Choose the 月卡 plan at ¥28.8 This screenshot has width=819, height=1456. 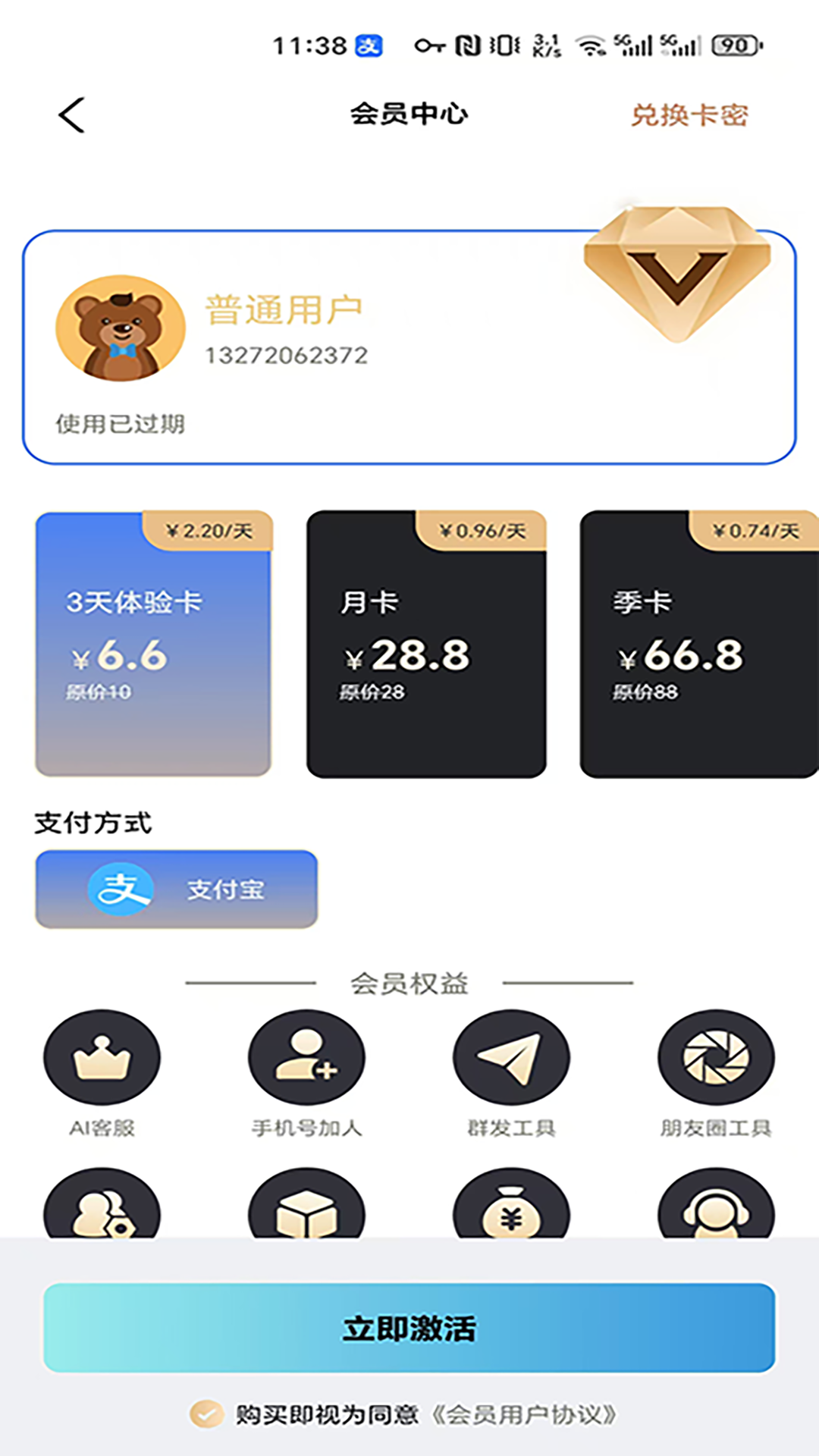426,645
